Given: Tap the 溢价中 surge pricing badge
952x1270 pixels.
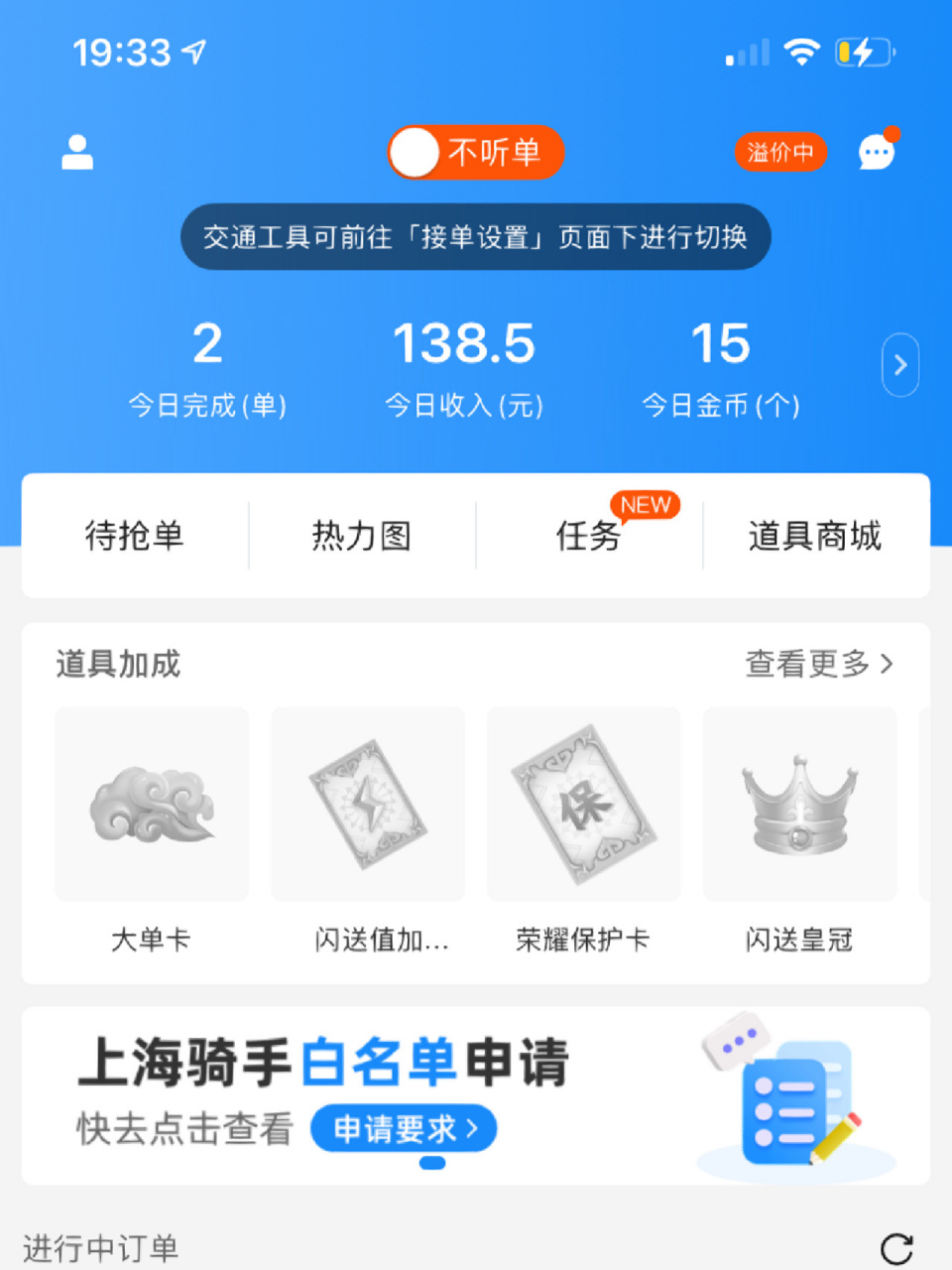Looking at the screenshot, I should [780, 152].
